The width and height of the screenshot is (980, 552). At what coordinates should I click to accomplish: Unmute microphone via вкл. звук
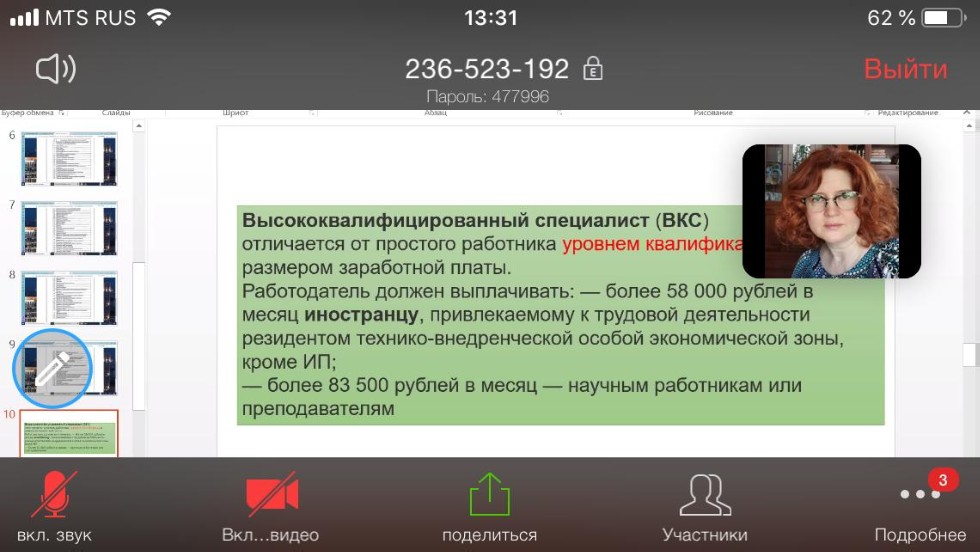(x=54, y=505)
